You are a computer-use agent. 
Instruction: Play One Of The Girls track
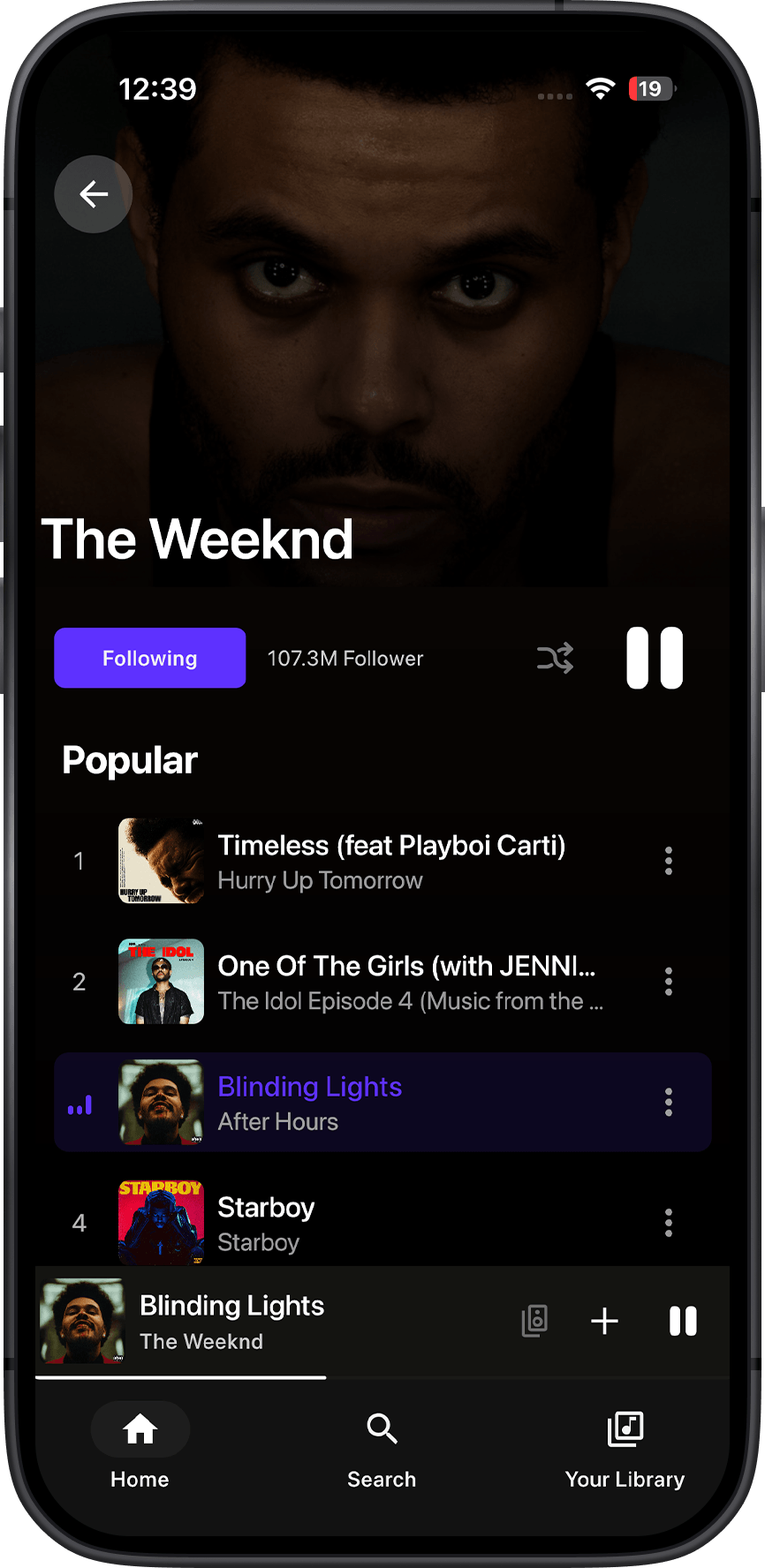[x=382, y=982]
